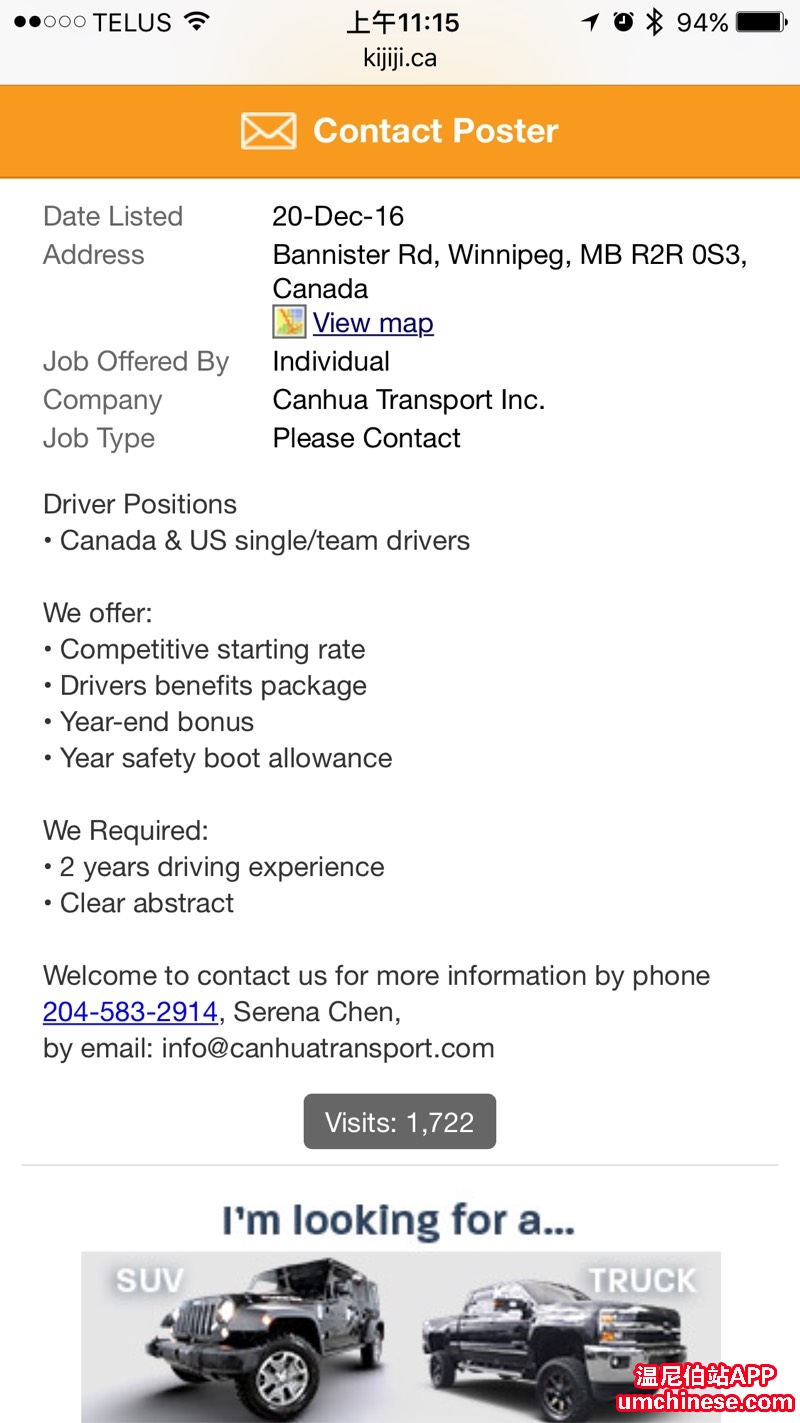This screenshot has width=800, height=1423.
Task: Open the View map link
Action: [x=372, y=323]
